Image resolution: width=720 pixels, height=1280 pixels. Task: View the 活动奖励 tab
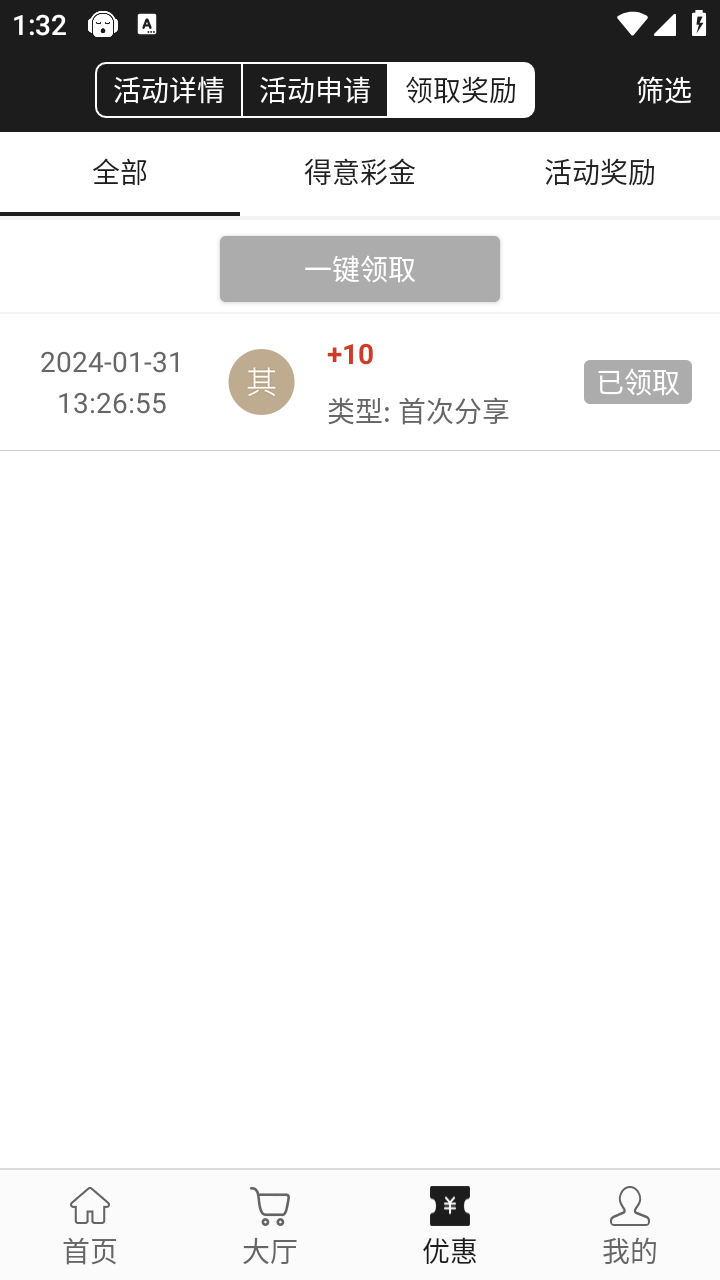pos(600,173)
